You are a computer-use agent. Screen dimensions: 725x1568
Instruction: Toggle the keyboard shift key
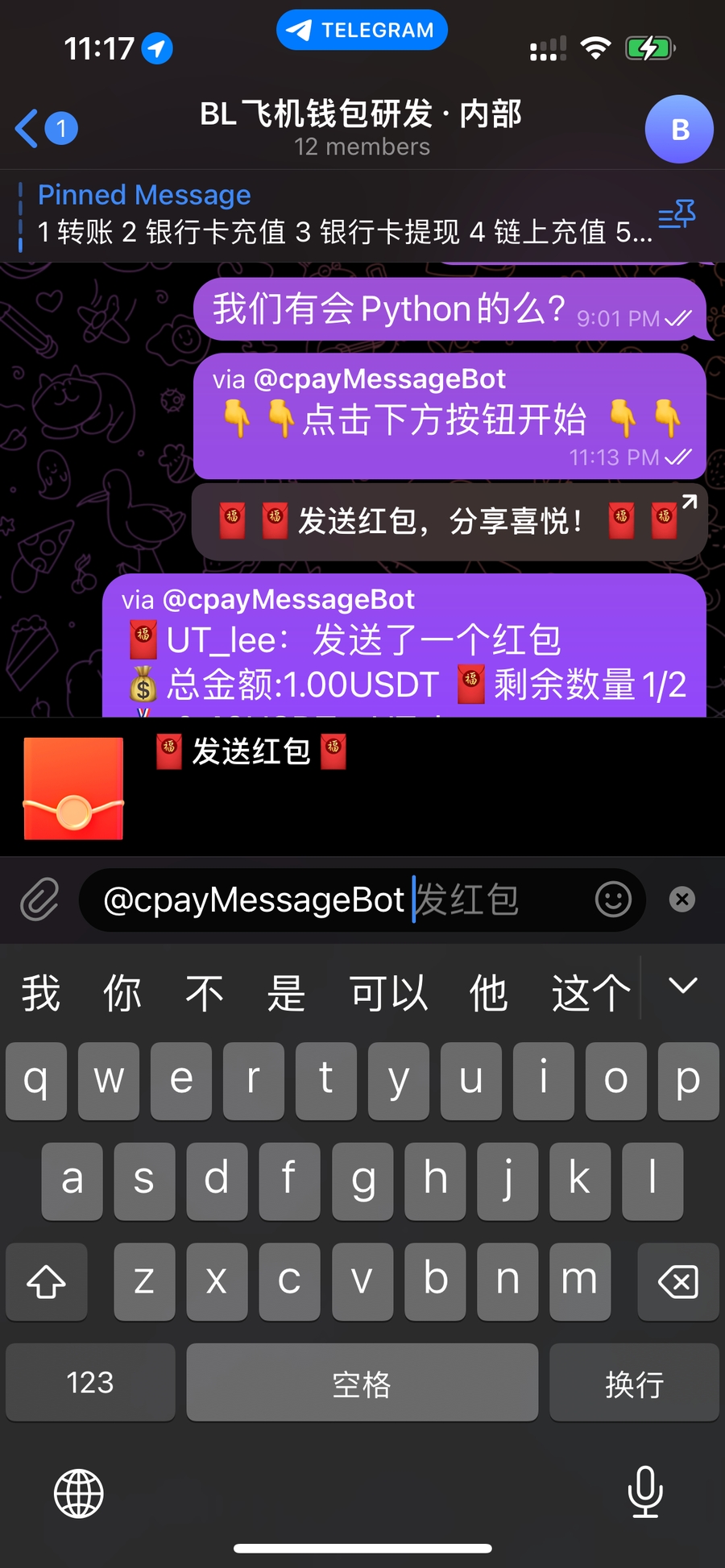[x=47, y=1281]
